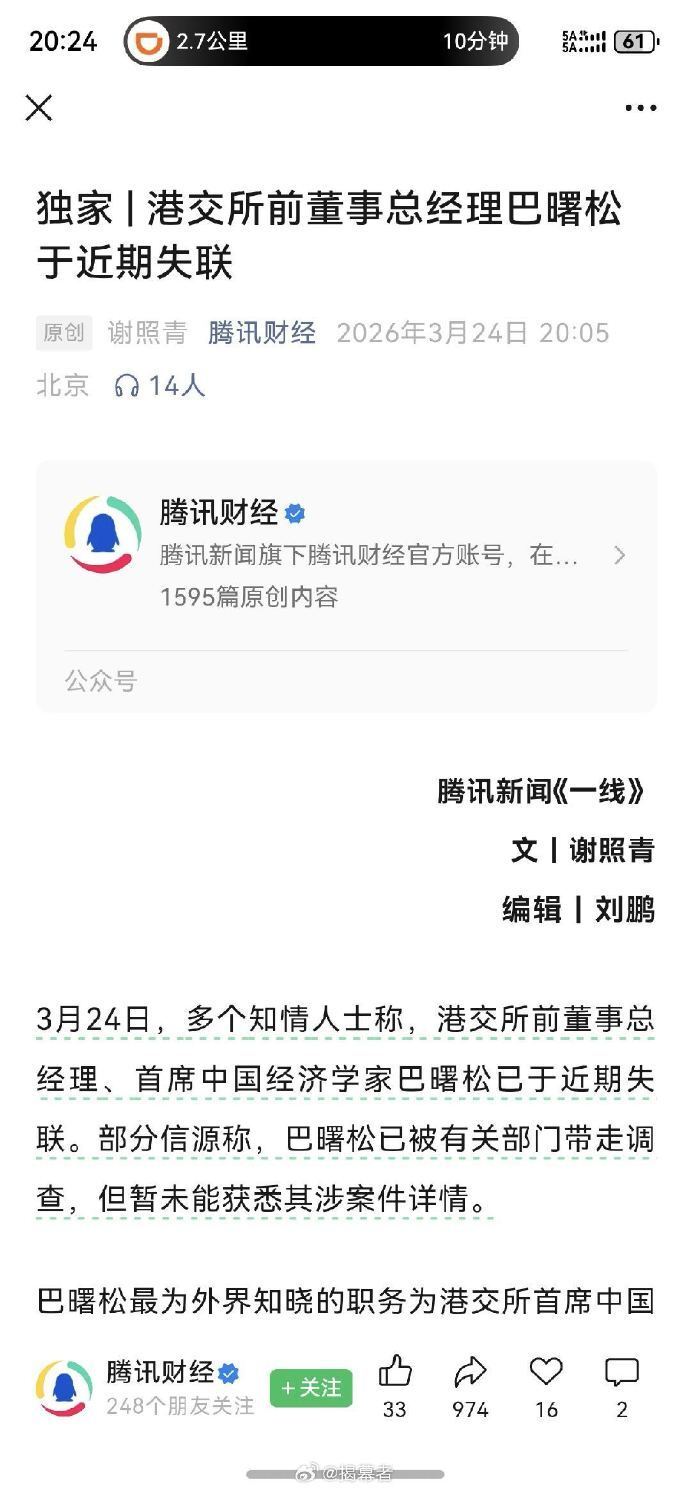Tap the heart icon to recommend
Viewport: 690px width, 1489px height.
click(546, 1372)
